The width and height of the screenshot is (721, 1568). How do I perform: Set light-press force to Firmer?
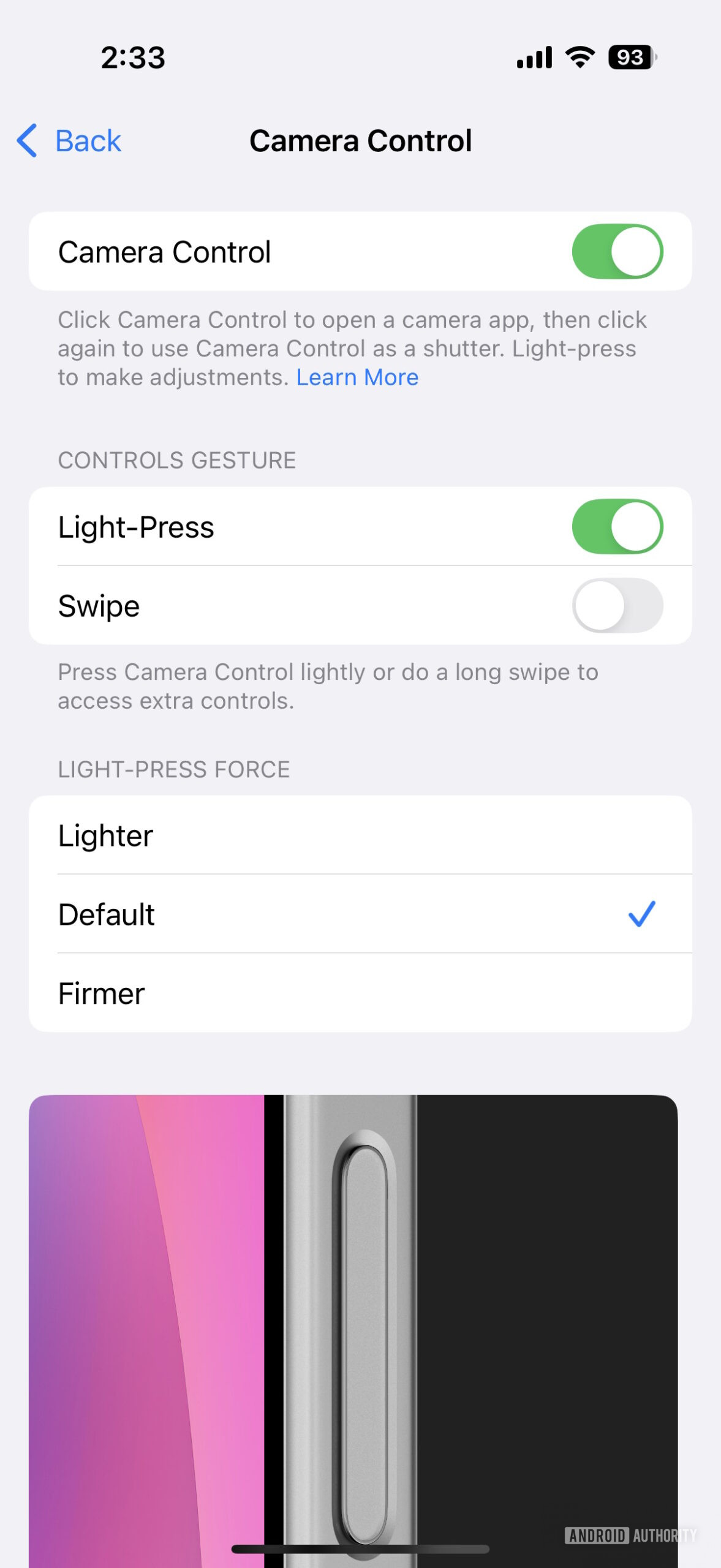(360, 993)
